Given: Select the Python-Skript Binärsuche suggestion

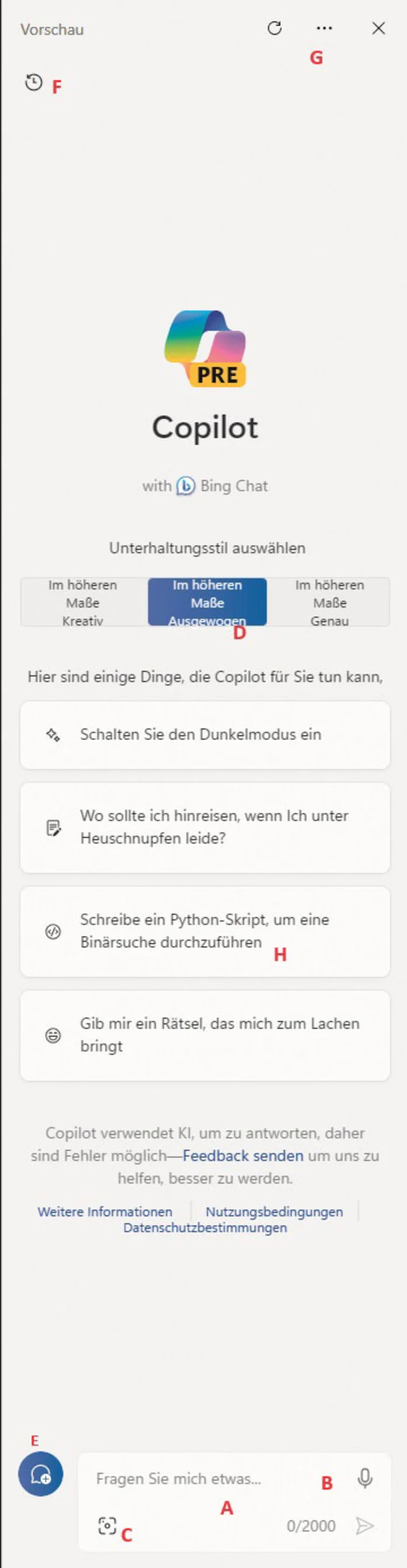Looking at the screenshot, I should point(205,931).
